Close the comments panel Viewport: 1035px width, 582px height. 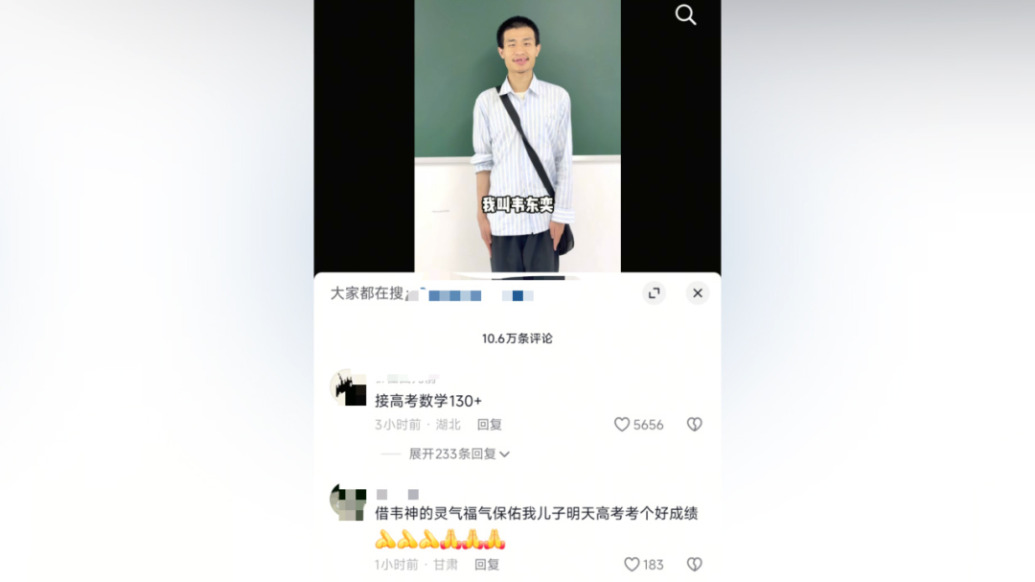(698, 293)
